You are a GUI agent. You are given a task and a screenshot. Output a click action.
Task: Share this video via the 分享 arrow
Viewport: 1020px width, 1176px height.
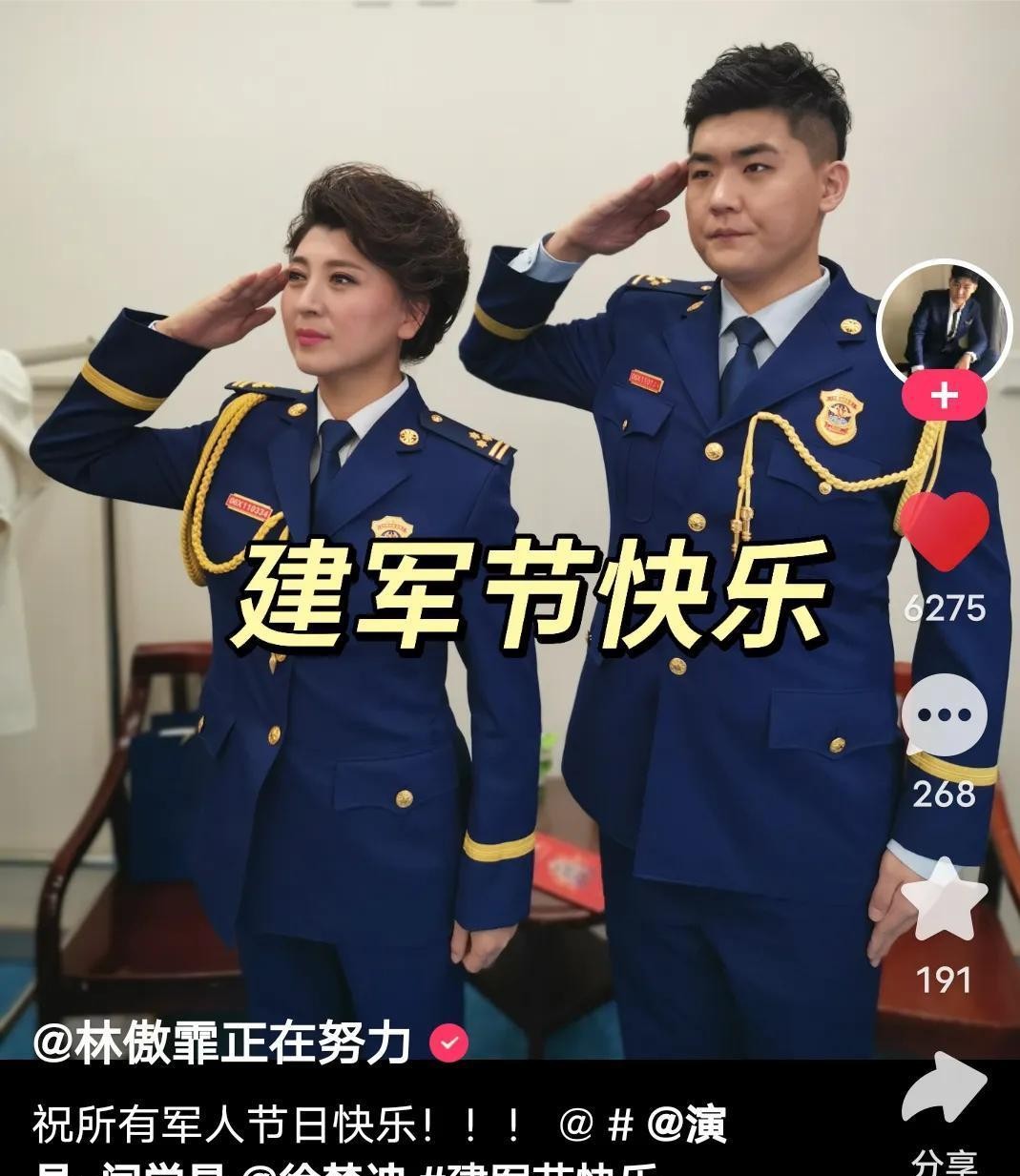coord(944,1089)
